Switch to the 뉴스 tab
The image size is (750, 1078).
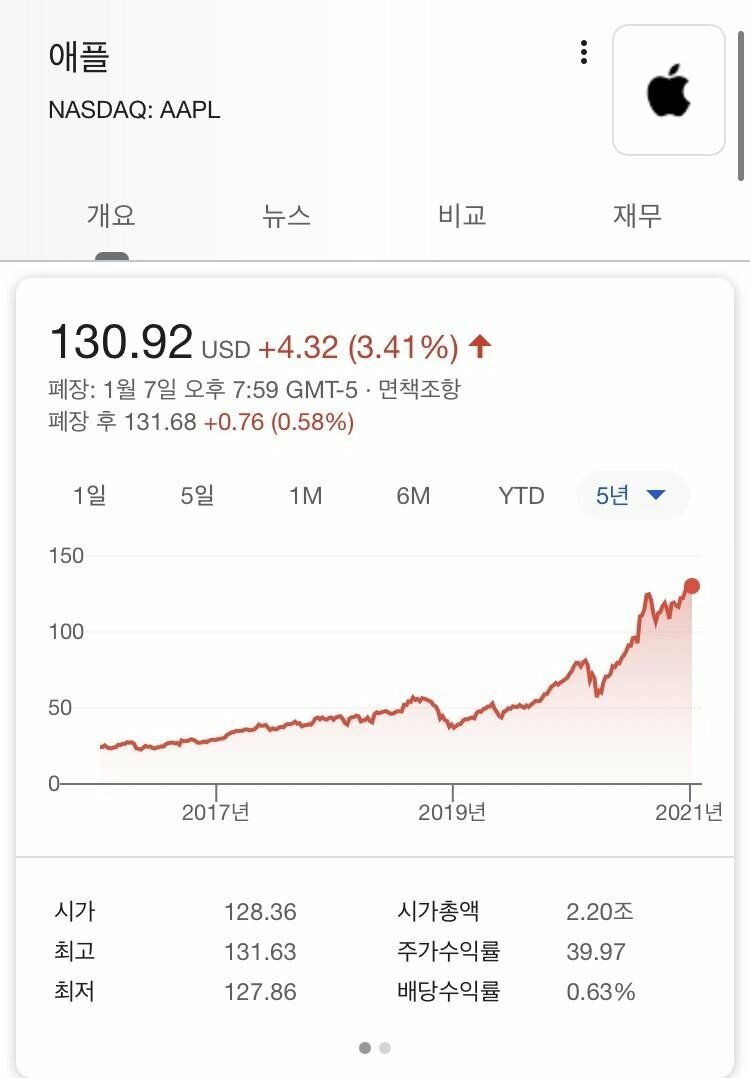(x=286, y=215)
